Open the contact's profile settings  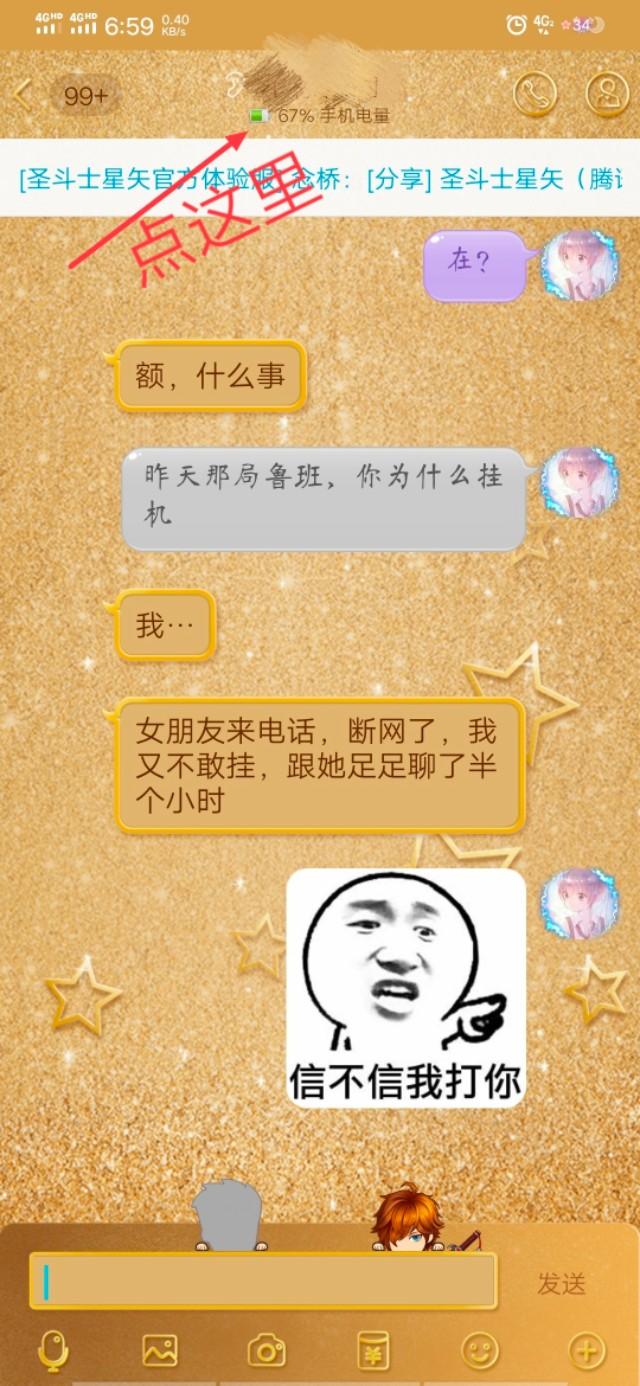607,95
